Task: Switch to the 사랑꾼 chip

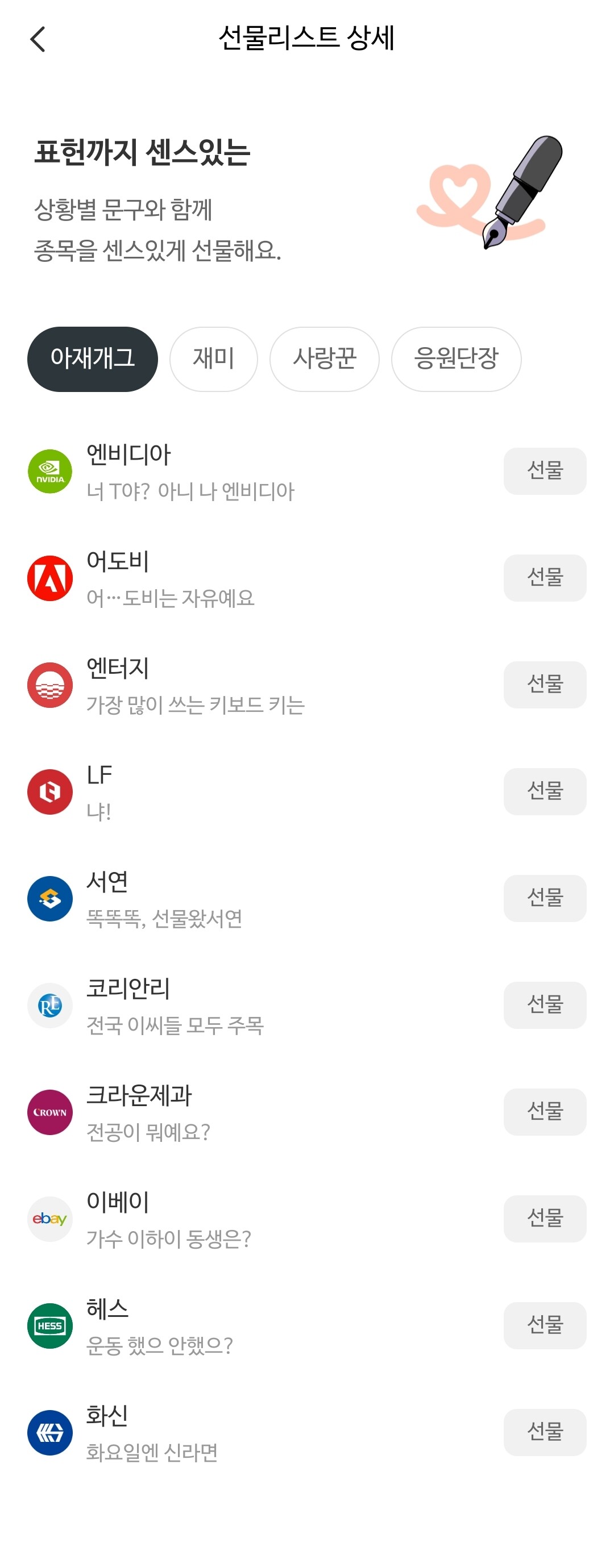Action: click(x=324, y=358)
